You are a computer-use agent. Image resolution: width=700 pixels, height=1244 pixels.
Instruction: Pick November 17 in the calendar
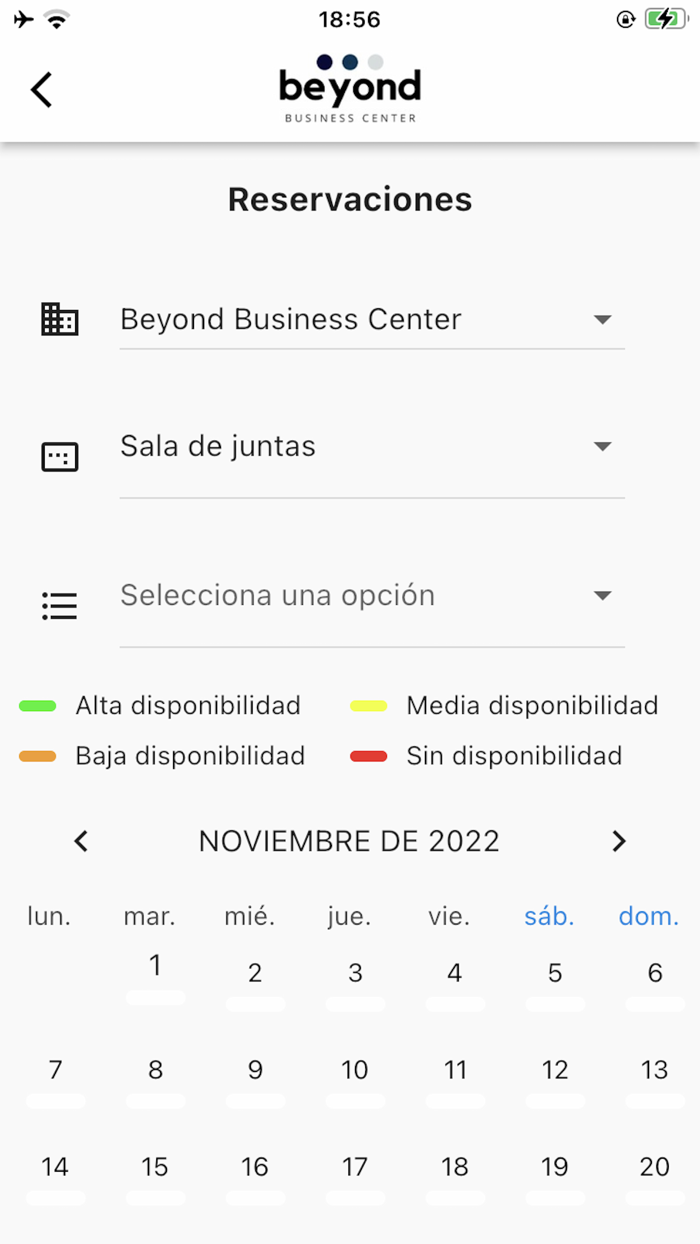(x=355, y=1168)
